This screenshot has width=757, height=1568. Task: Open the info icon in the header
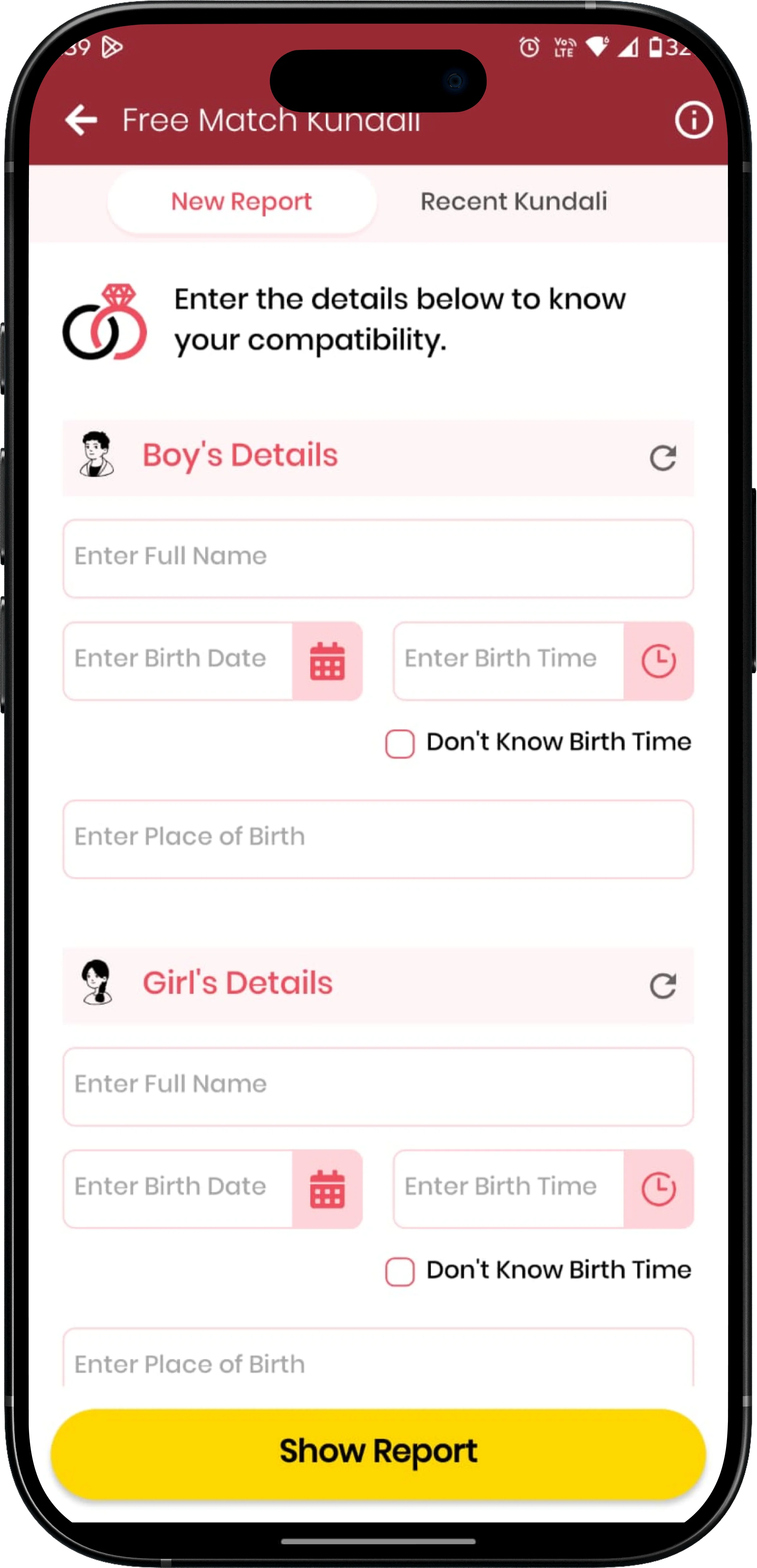tap(693, 120)
